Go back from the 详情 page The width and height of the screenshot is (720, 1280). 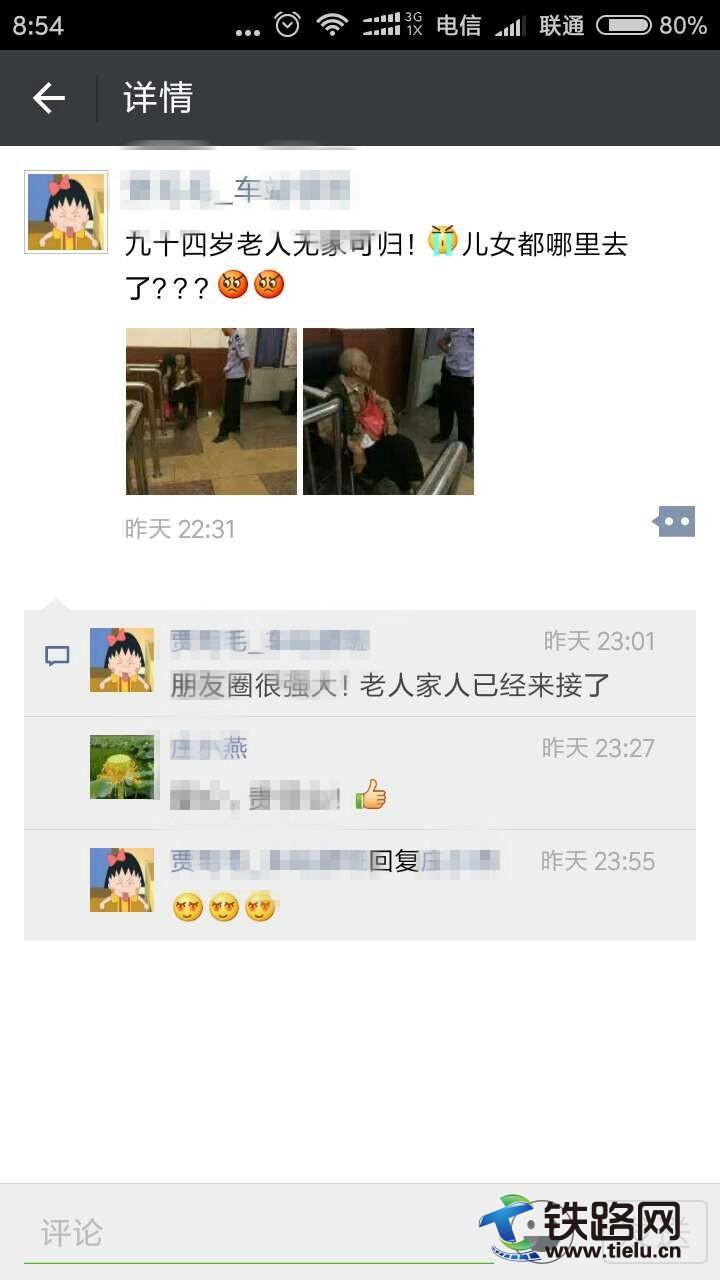click(48, 98)
